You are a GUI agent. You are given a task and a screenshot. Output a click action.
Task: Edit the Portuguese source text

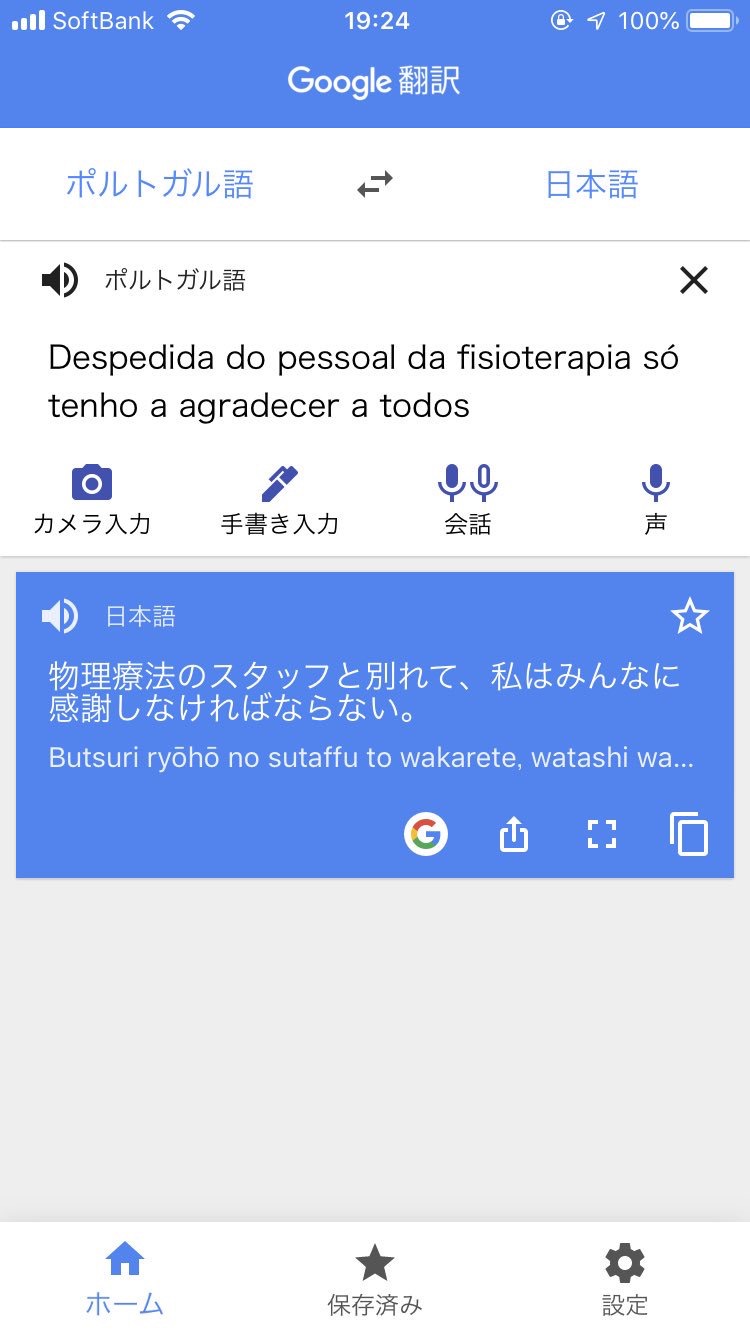click(364, 381)
